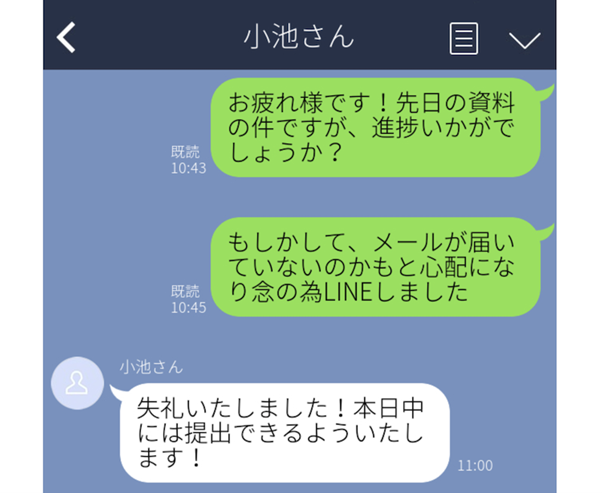Open 小池さん's profile avatar
Viewport: 602px width, 493px height.
[x=76, y=382]
